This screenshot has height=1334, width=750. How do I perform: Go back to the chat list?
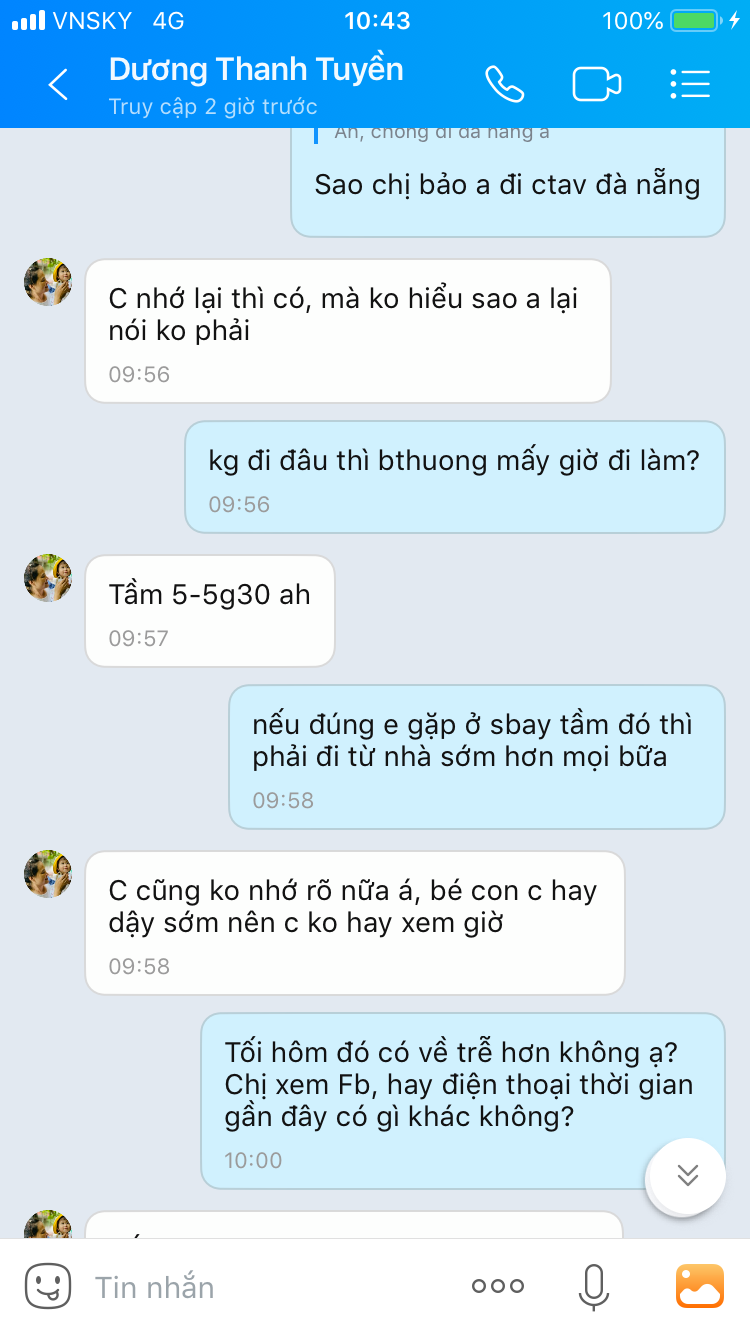(58, 85)
